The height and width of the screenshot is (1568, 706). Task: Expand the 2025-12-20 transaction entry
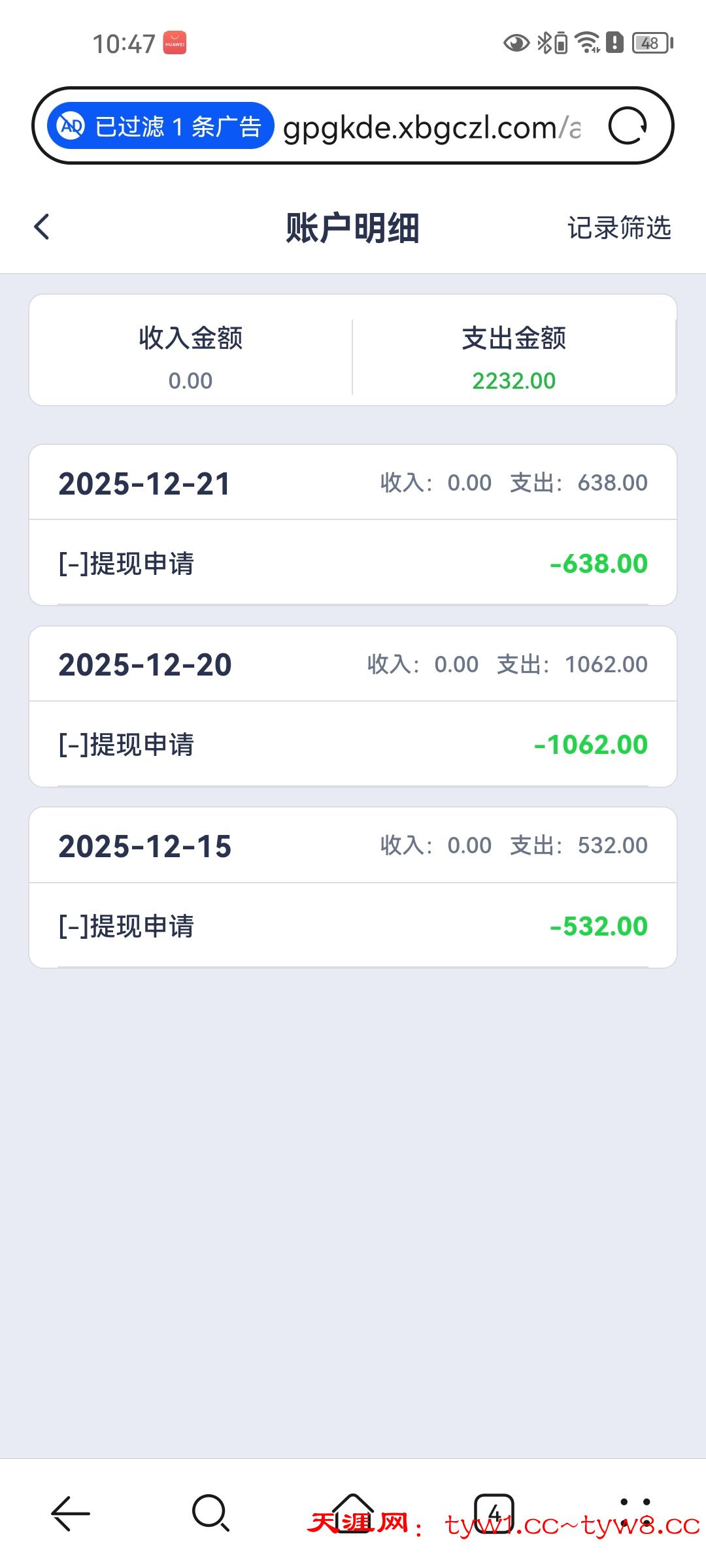coord(353,663)
